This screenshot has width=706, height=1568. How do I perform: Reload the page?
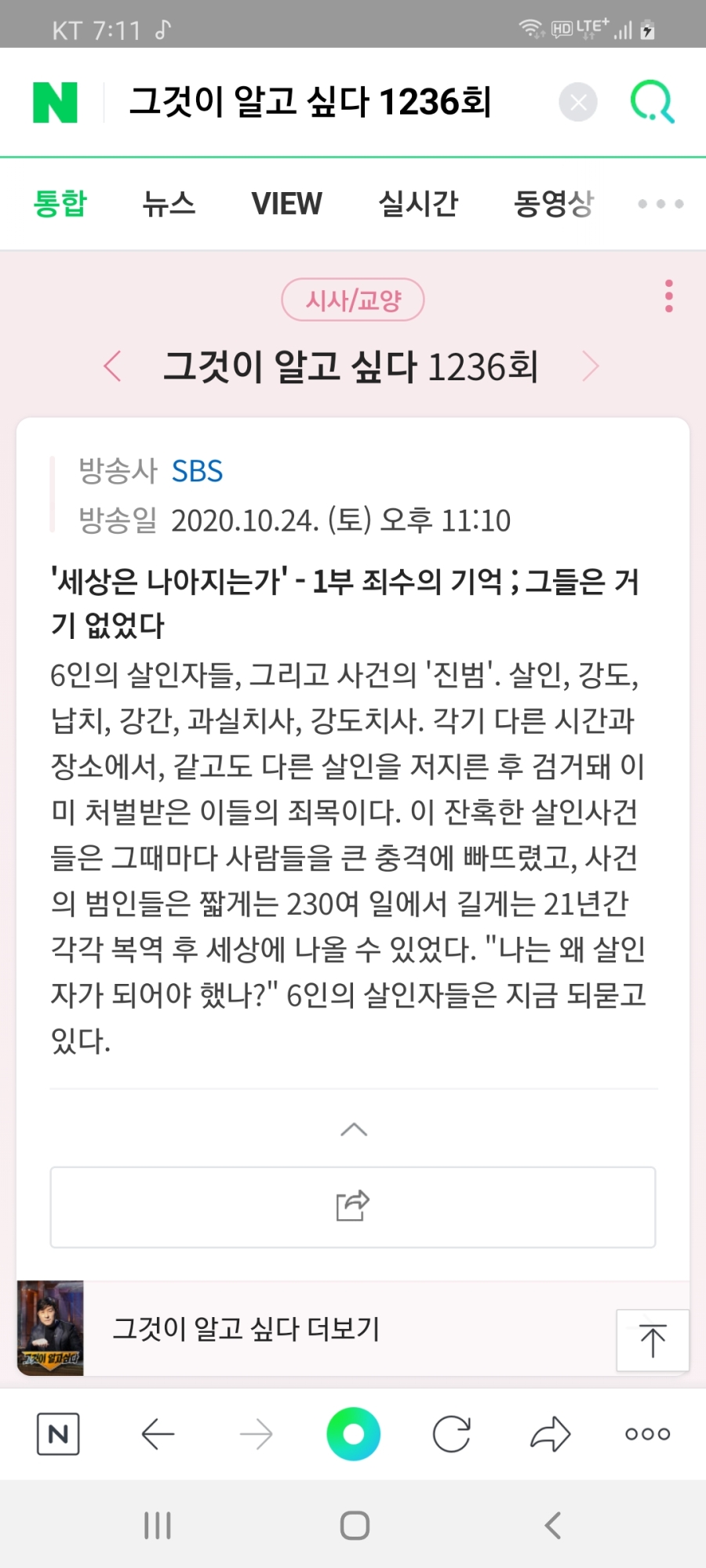(x=452, y=1435)
